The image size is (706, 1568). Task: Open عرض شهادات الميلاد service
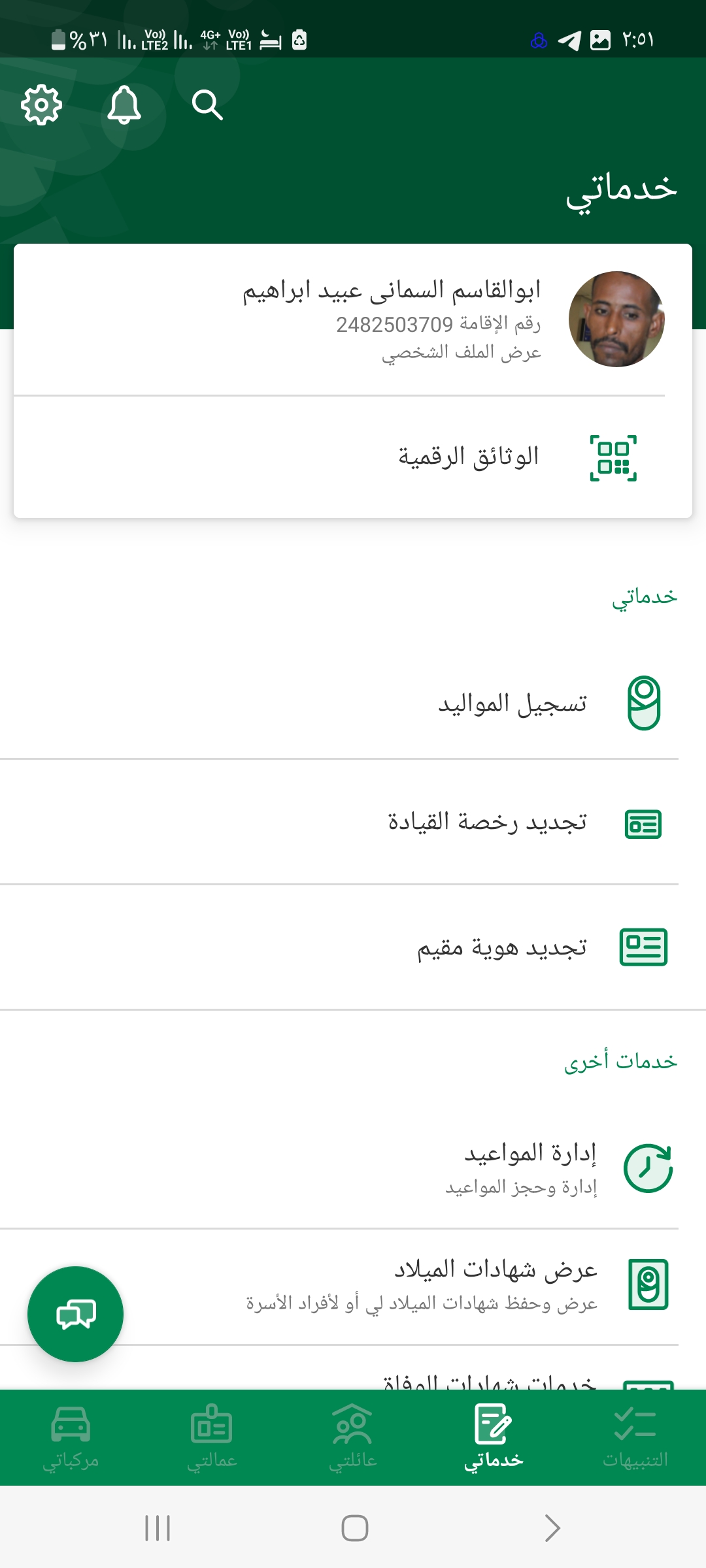(495, 1284)
